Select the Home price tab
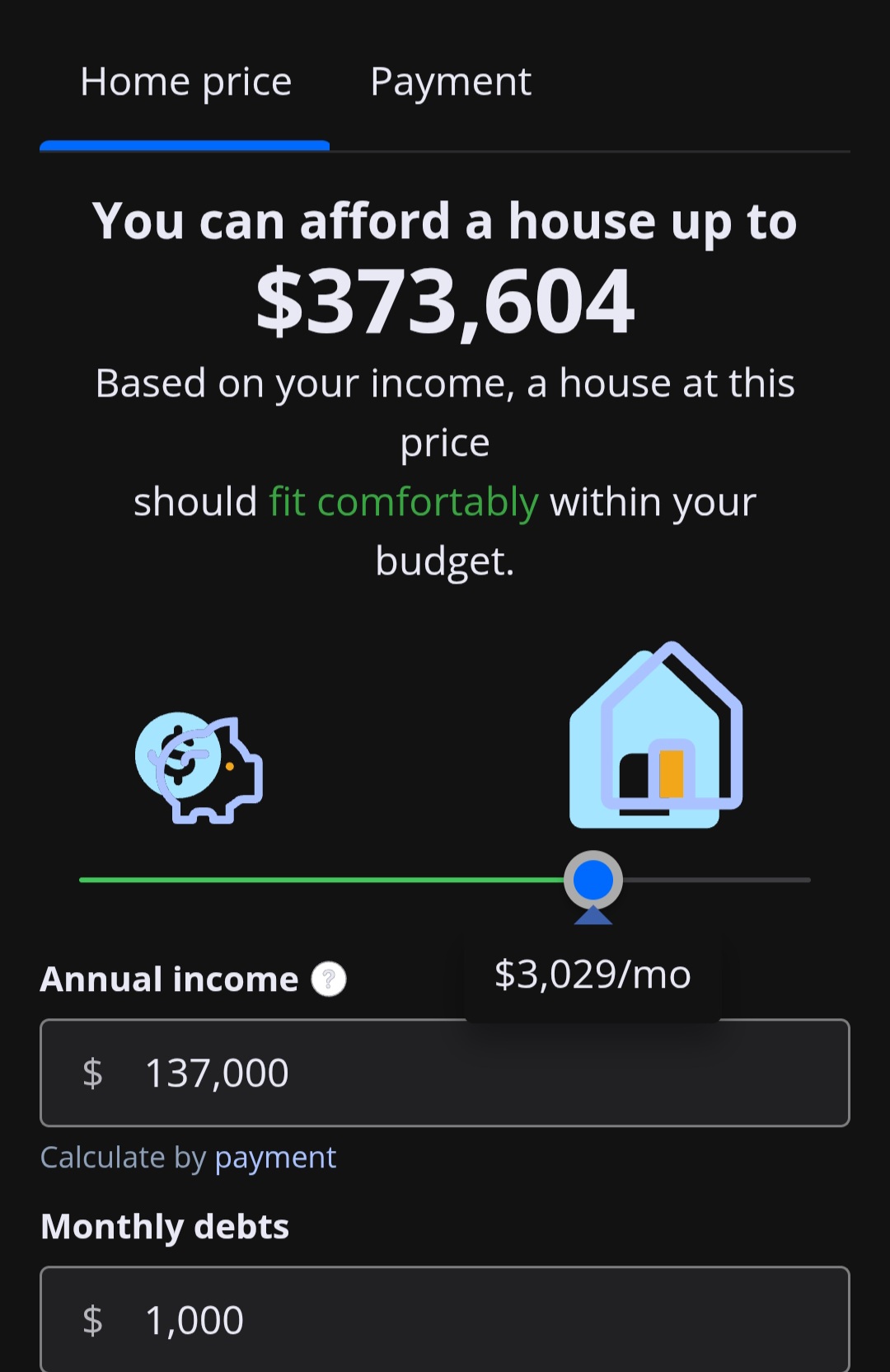 (x=186, y=82)
